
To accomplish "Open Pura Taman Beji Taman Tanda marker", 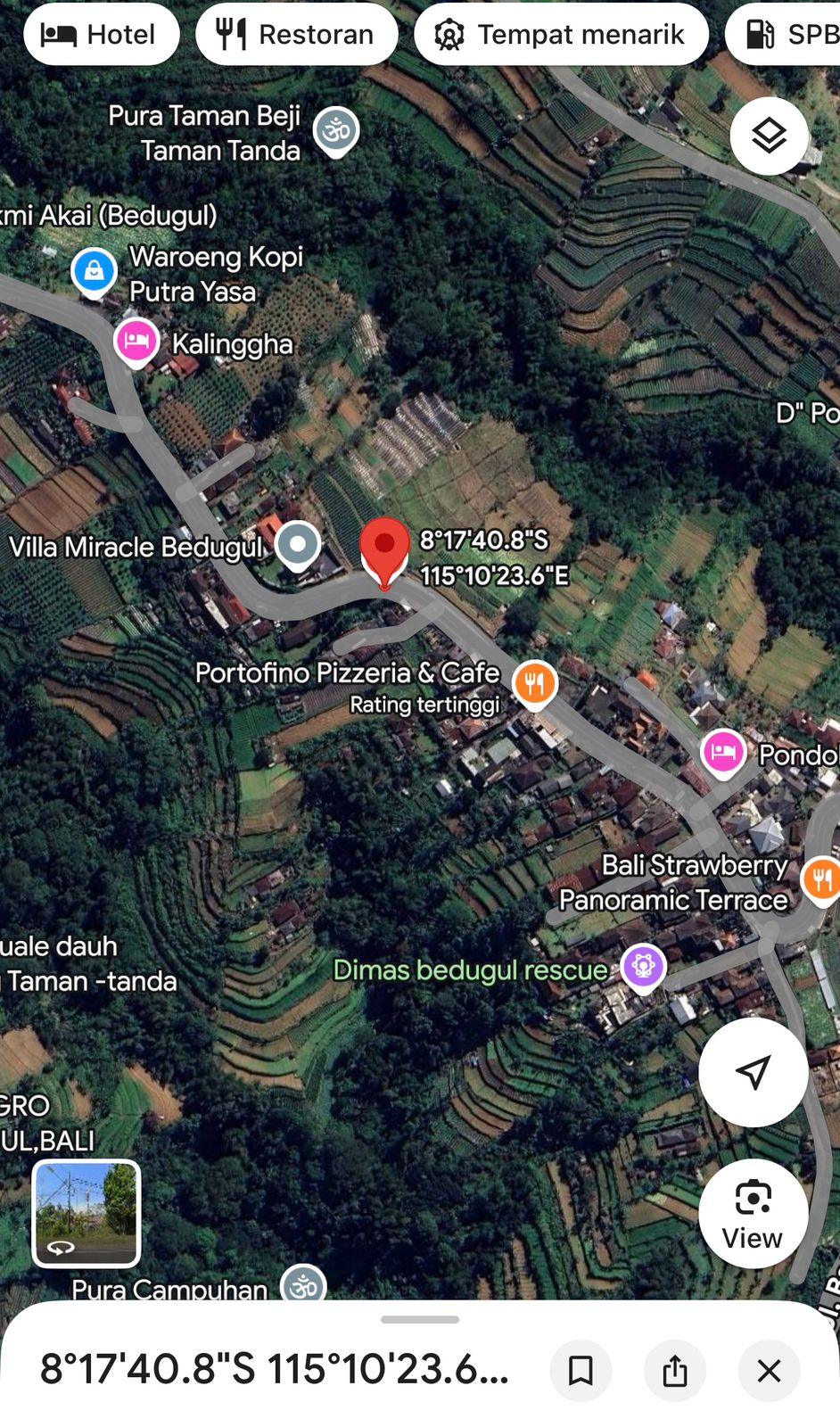I will point(336,130).
